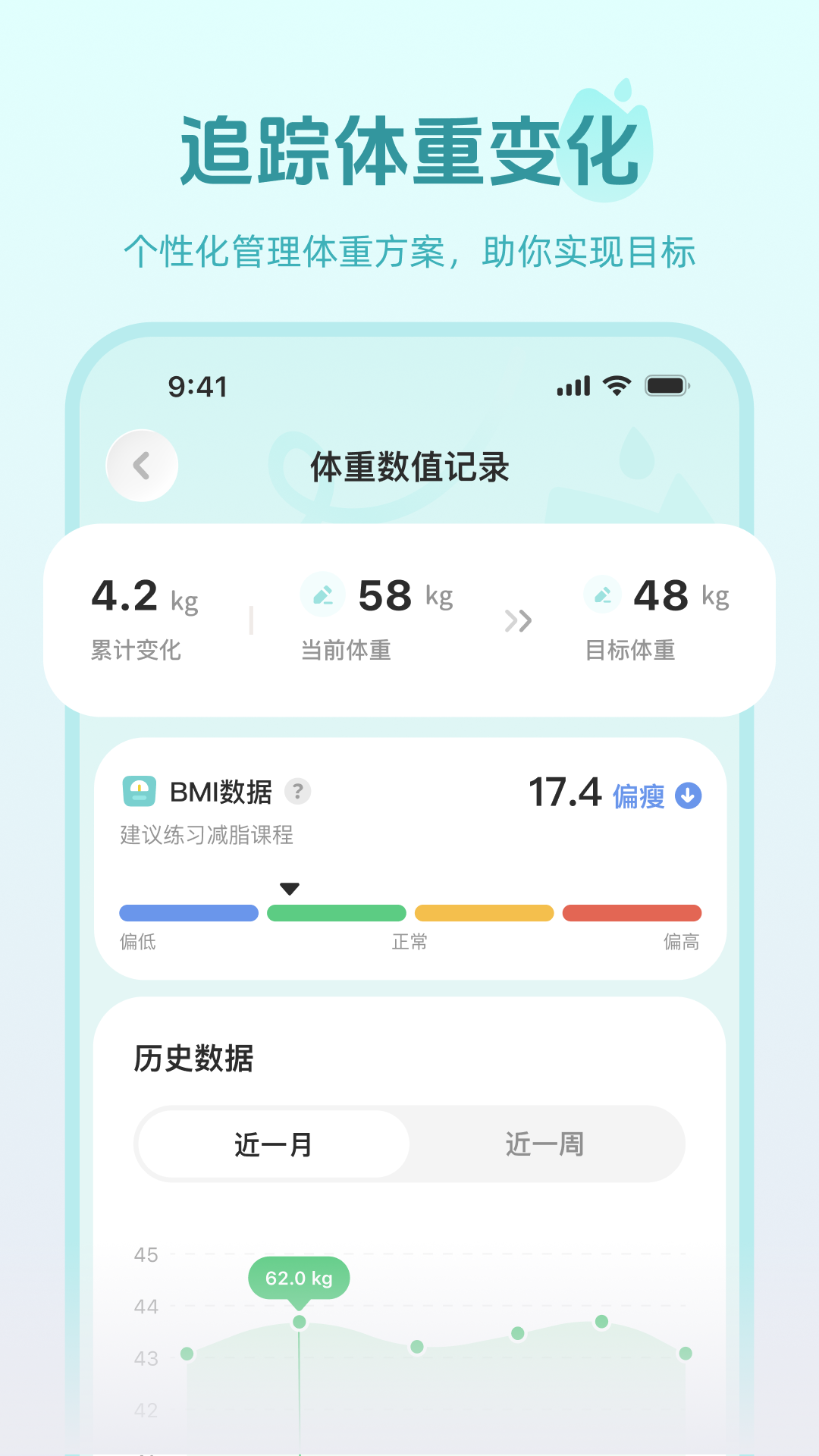819x1456 pixels.
Task: Tap the 建议练习减脂课程 suggestion text
Action: (x=206, y=836)
